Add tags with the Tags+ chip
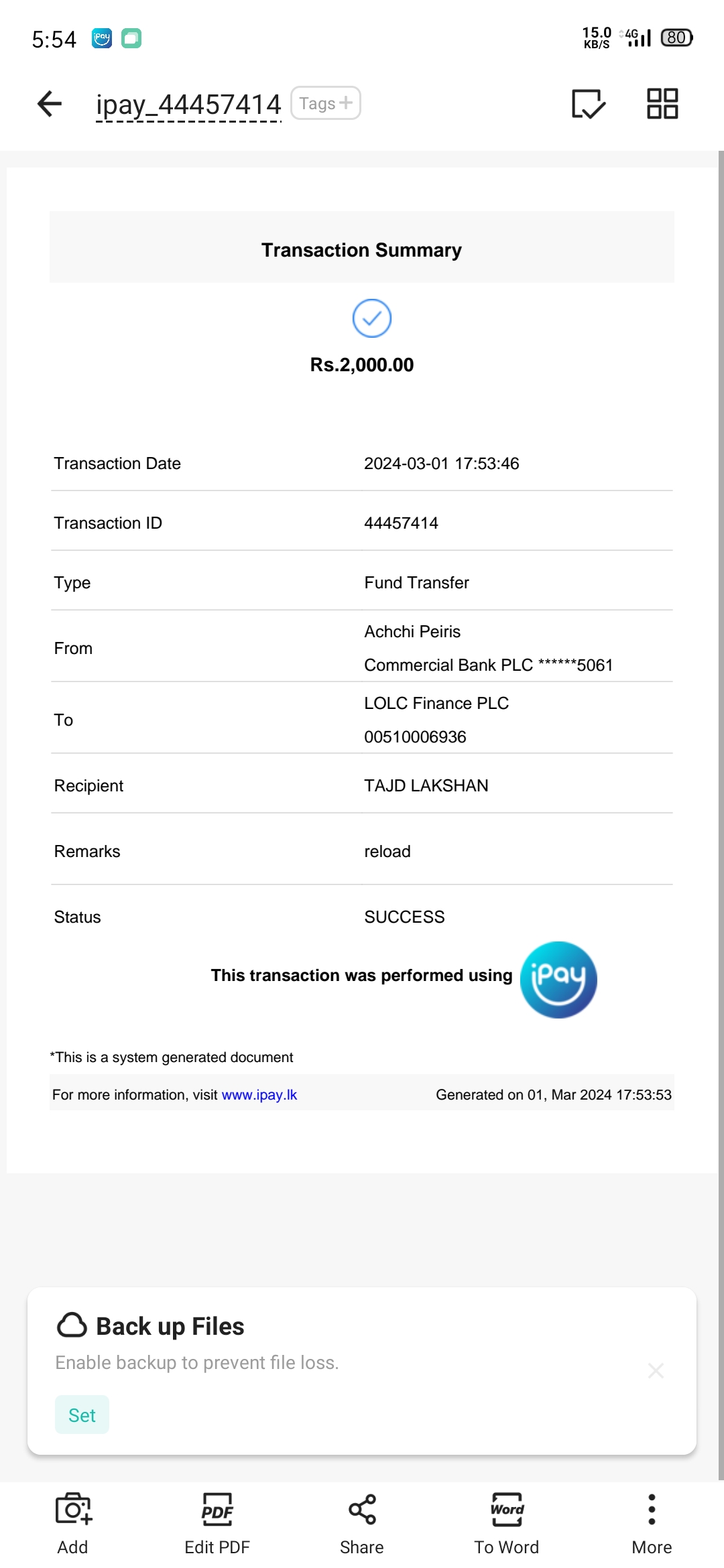Screen dimensions: 724x1568 pos(326,103)
